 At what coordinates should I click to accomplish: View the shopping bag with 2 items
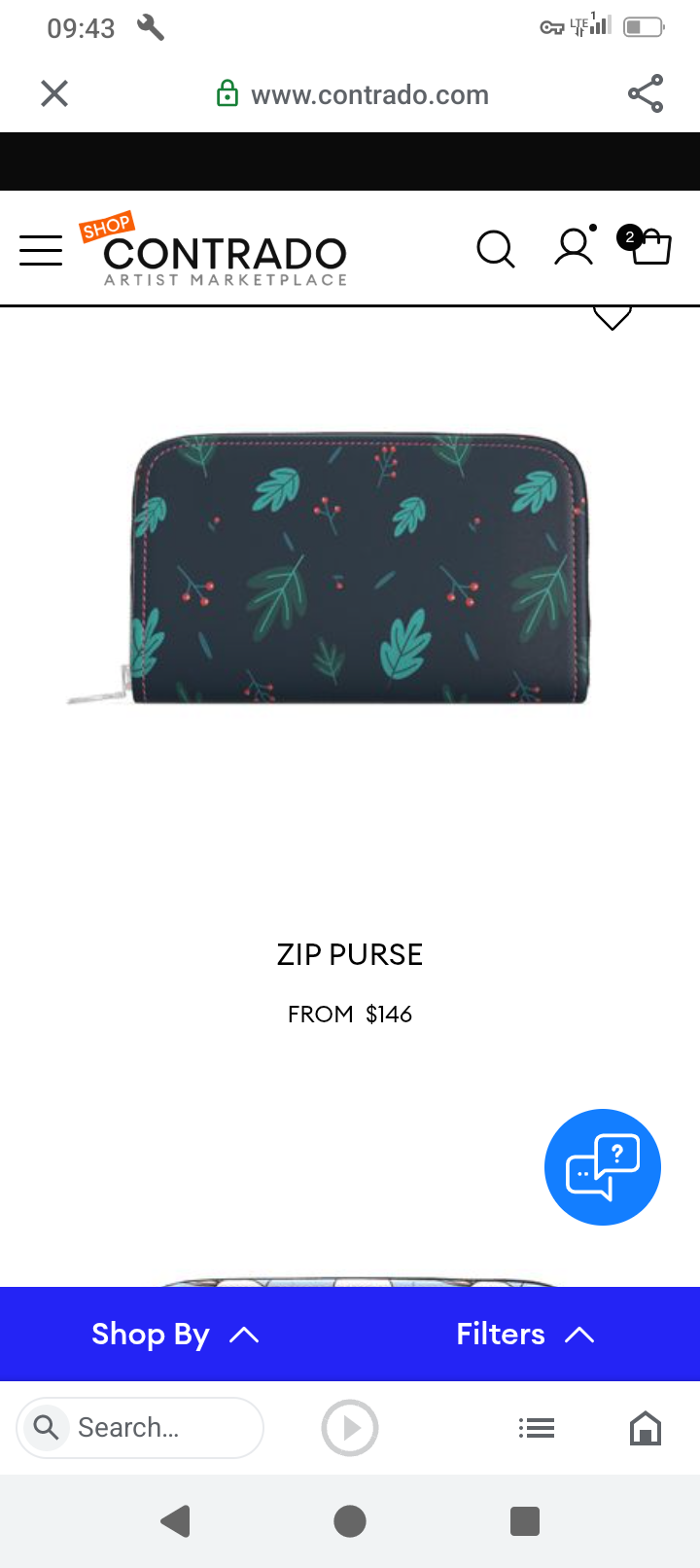click(x=647, y=245)
